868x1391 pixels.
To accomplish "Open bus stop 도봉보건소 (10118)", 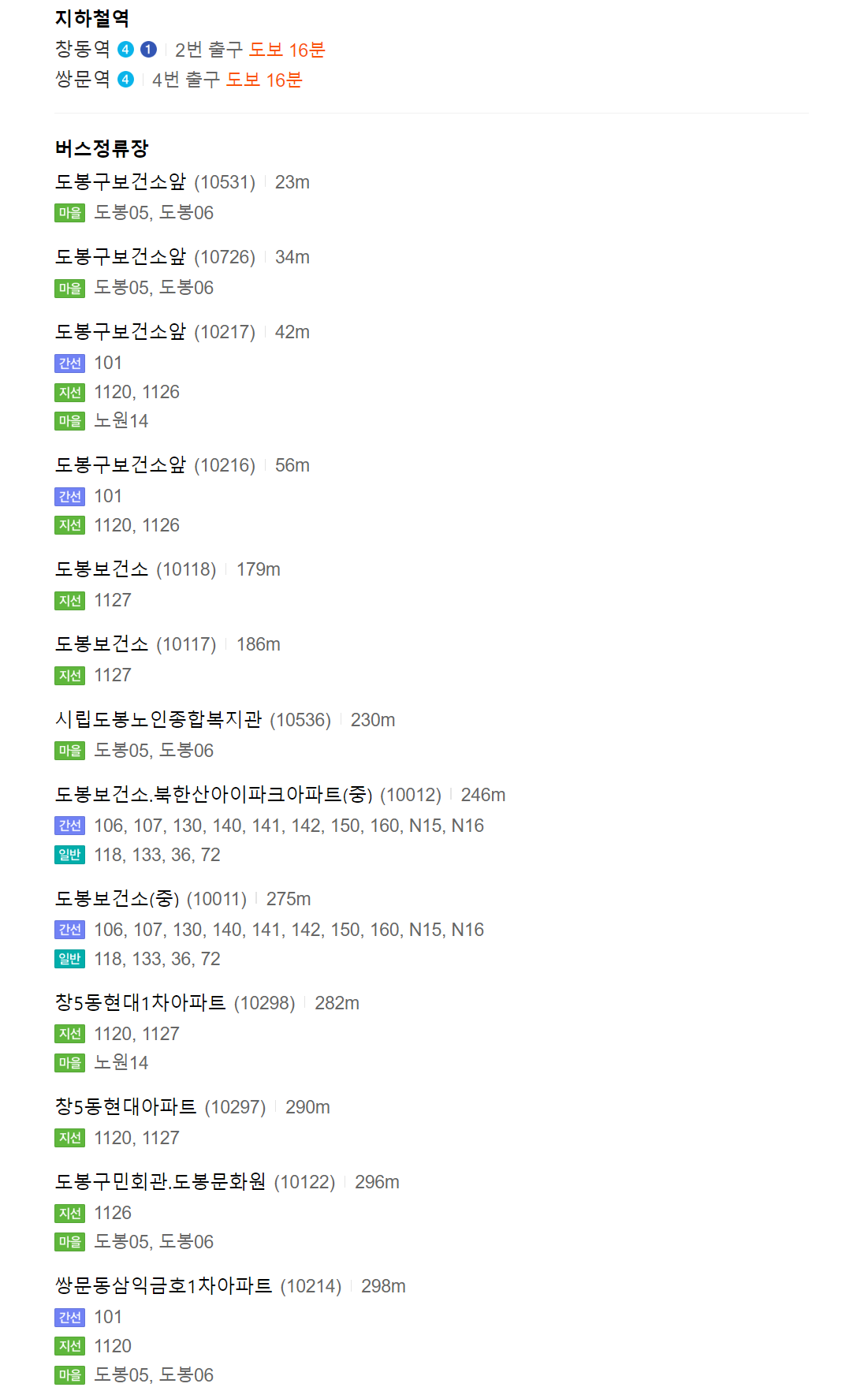I will point(102,569).
